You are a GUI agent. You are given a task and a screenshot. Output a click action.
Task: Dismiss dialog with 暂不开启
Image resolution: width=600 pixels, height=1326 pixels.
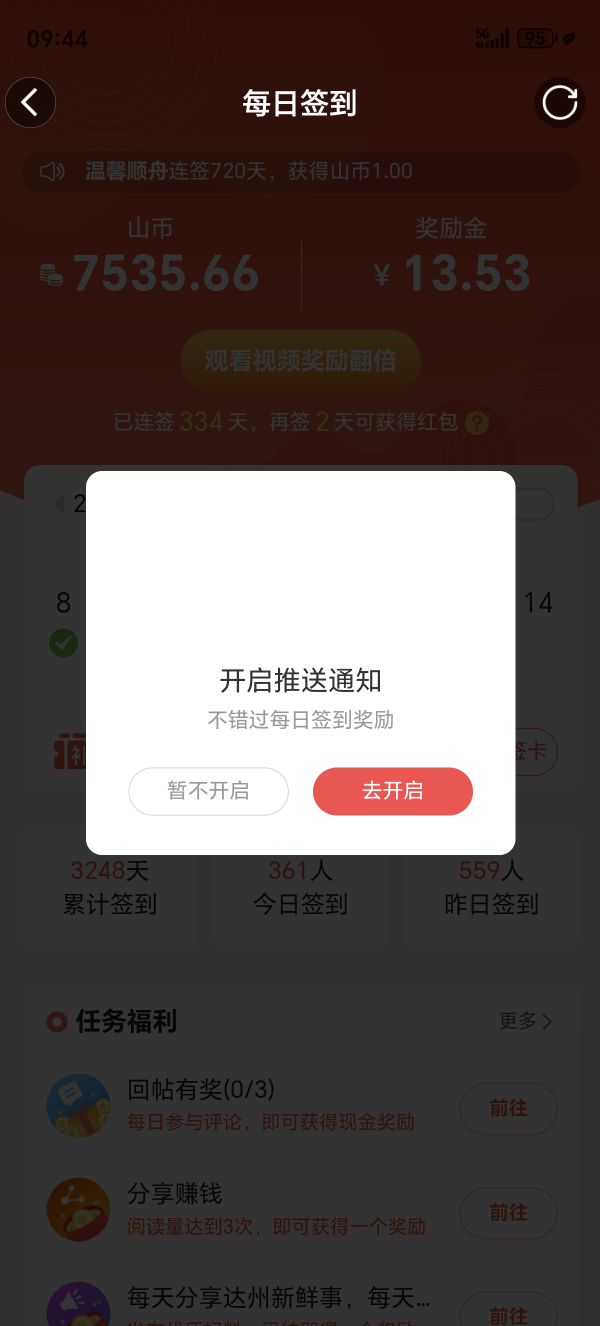[x=208, y=791]
